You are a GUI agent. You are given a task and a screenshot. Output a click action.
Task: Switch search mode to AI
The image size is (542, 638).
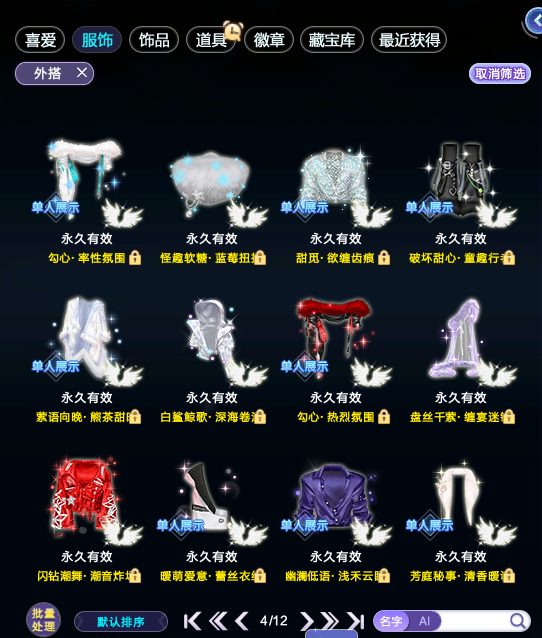pyautogui.click(x=424, y=621)
